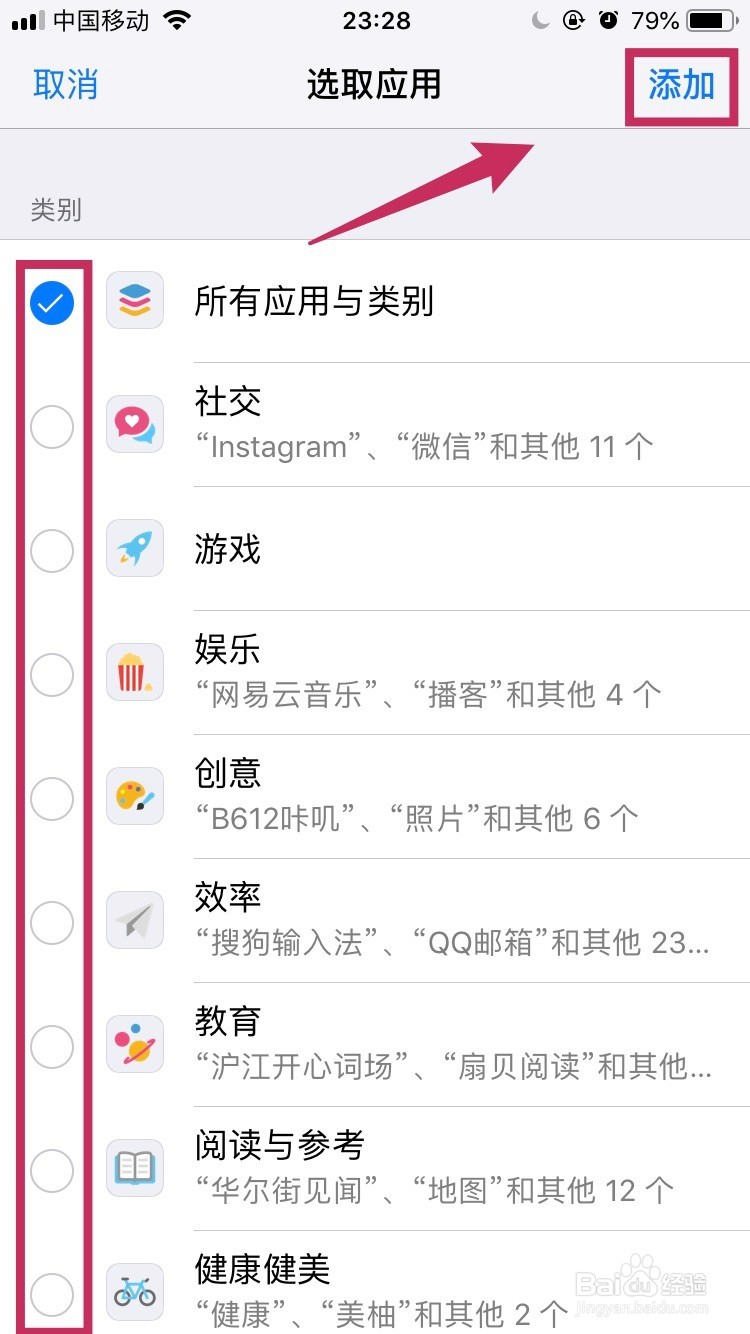Deselect the checked 所有应用与类别 circle

51,302
